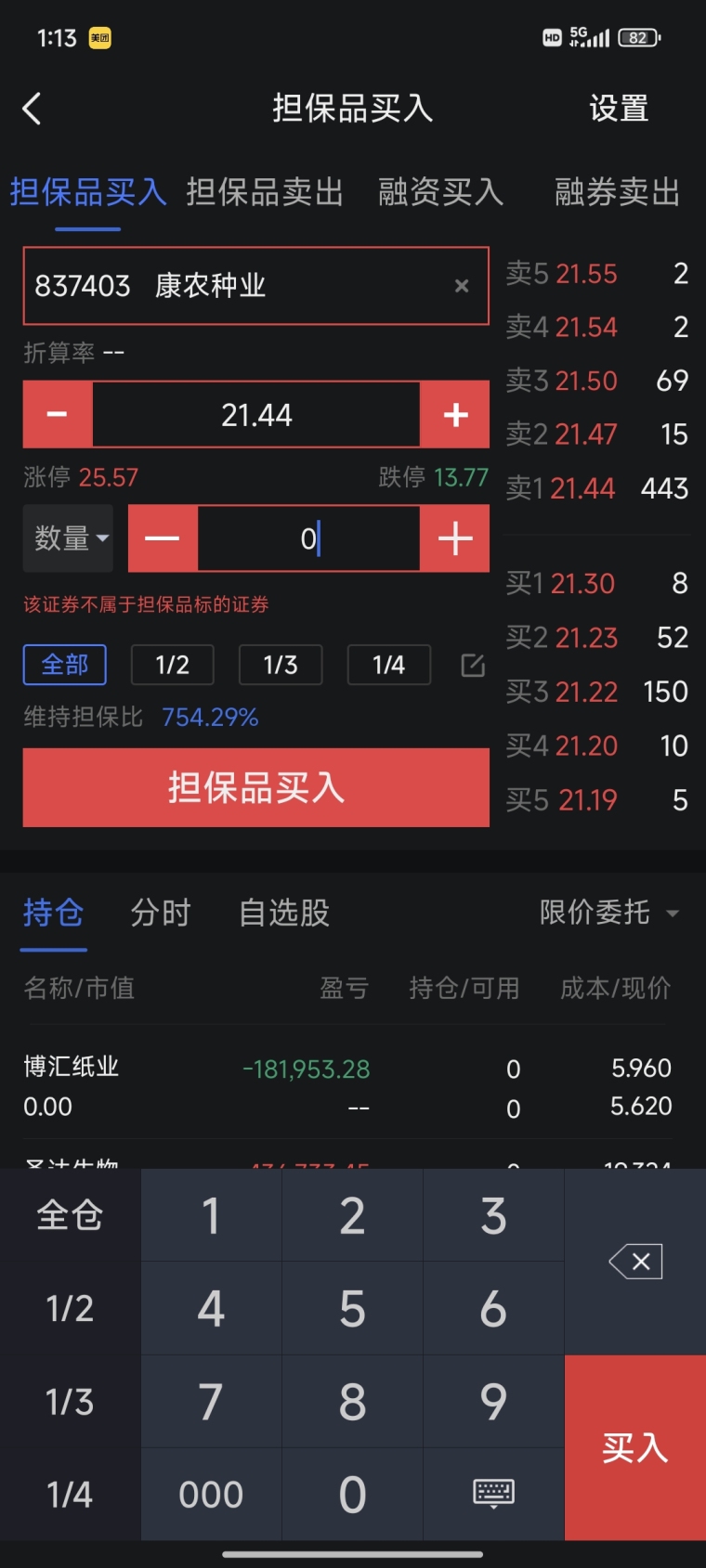The width and height of the screenshot is (706, 1568).
Task: Select the 1/3 position option
Action: (281, 665)
